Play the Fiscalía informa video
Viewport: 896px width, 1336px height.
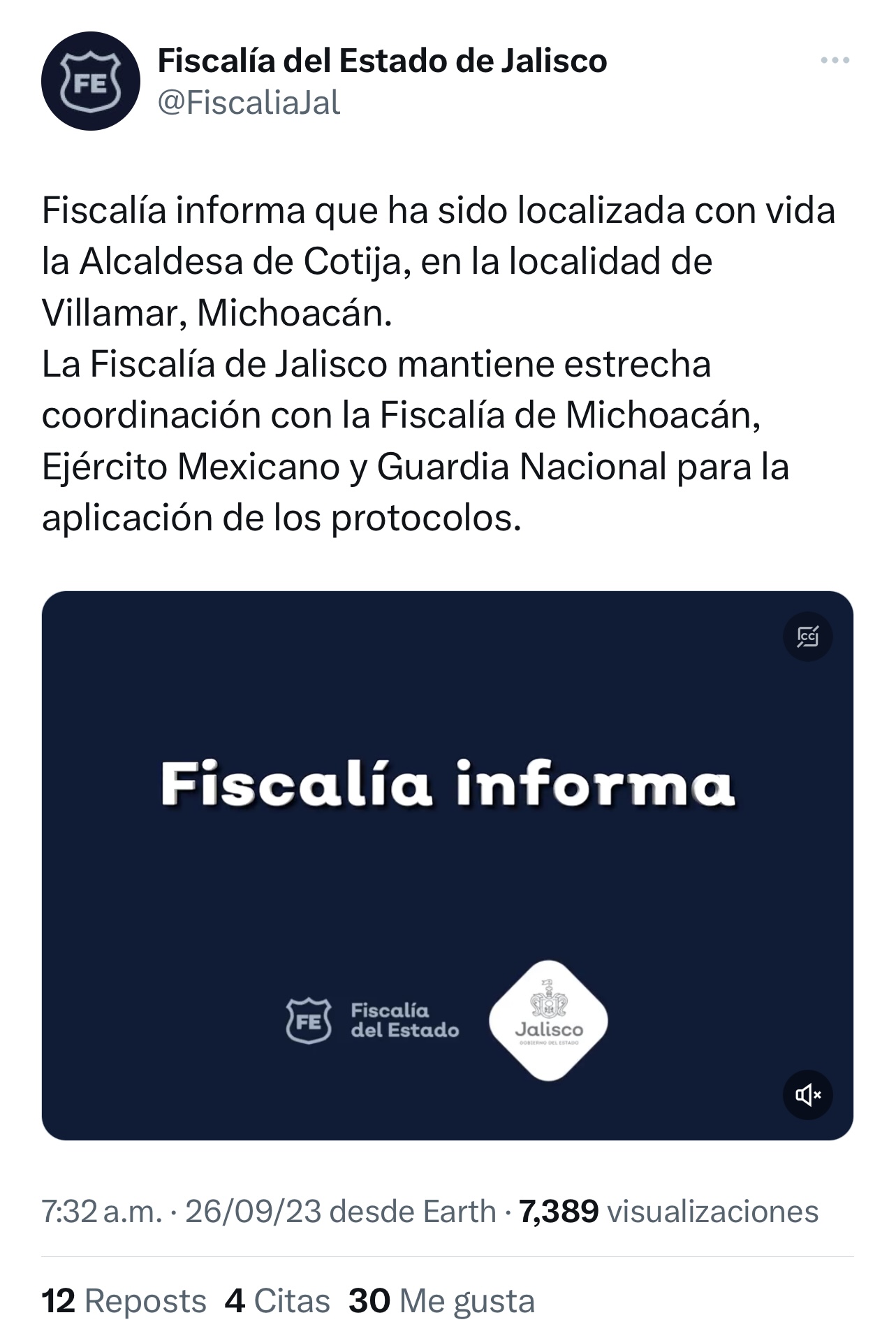tap(447, 866)
